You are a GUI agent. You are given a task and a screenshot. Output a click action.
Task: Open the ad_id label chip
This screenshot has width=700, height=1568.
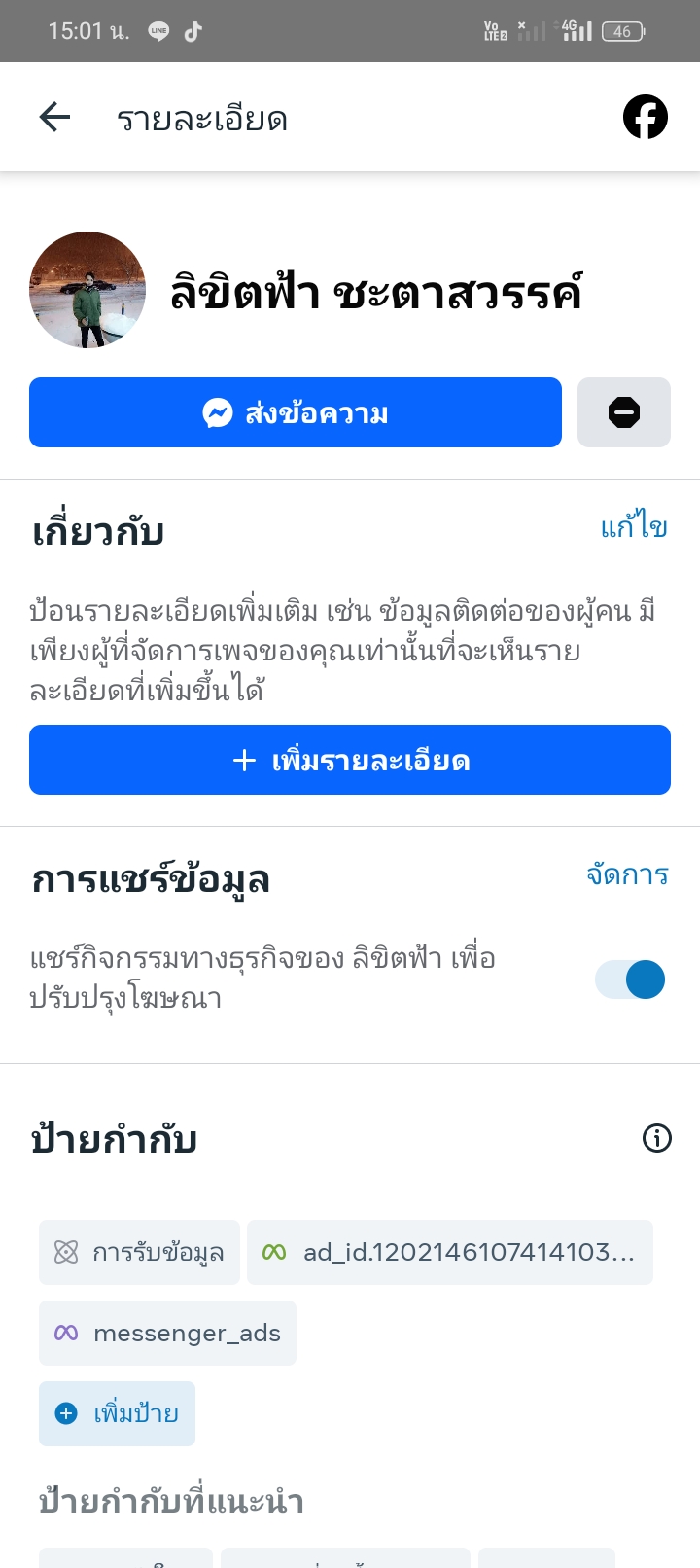click(449, 1252)
